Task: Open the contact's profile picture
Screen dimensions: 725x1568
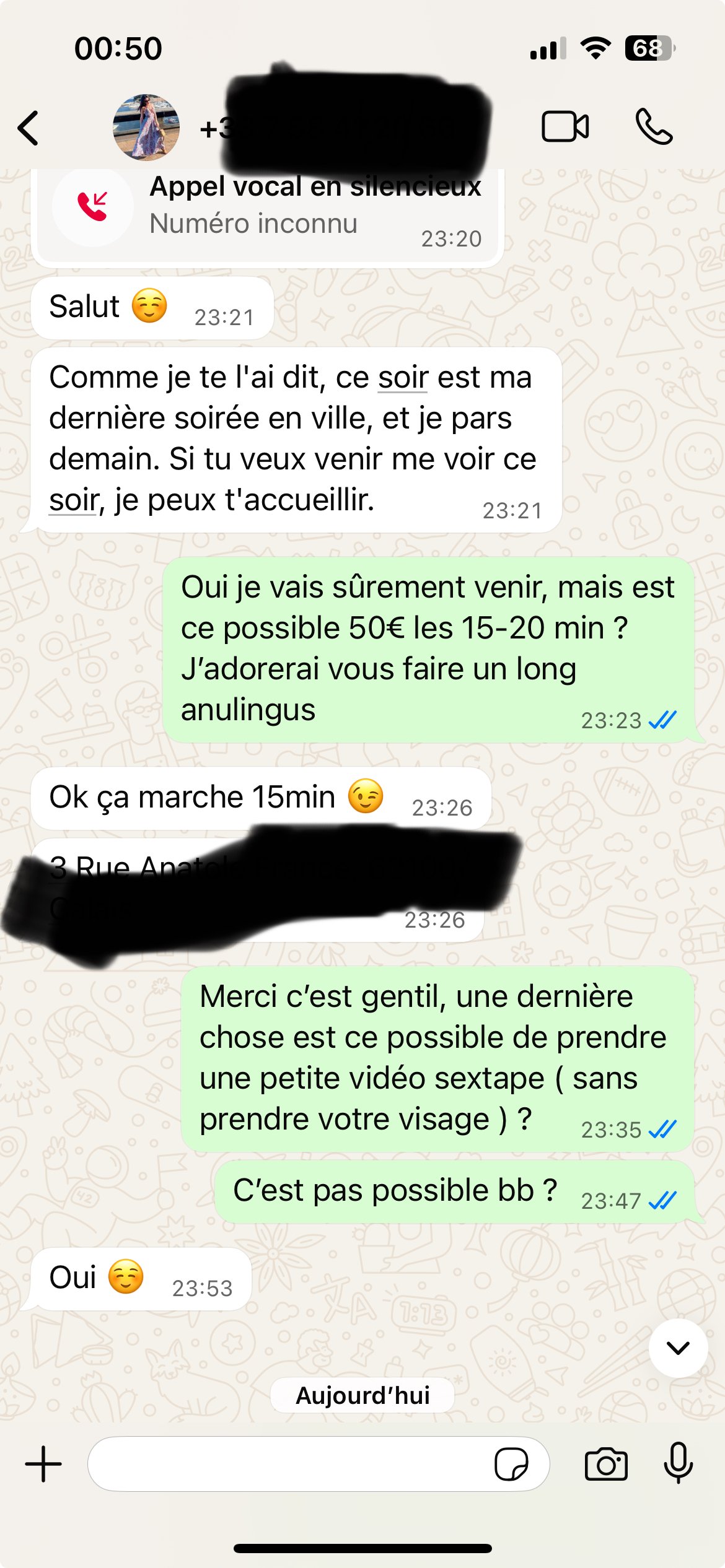Action: [146, 128]
